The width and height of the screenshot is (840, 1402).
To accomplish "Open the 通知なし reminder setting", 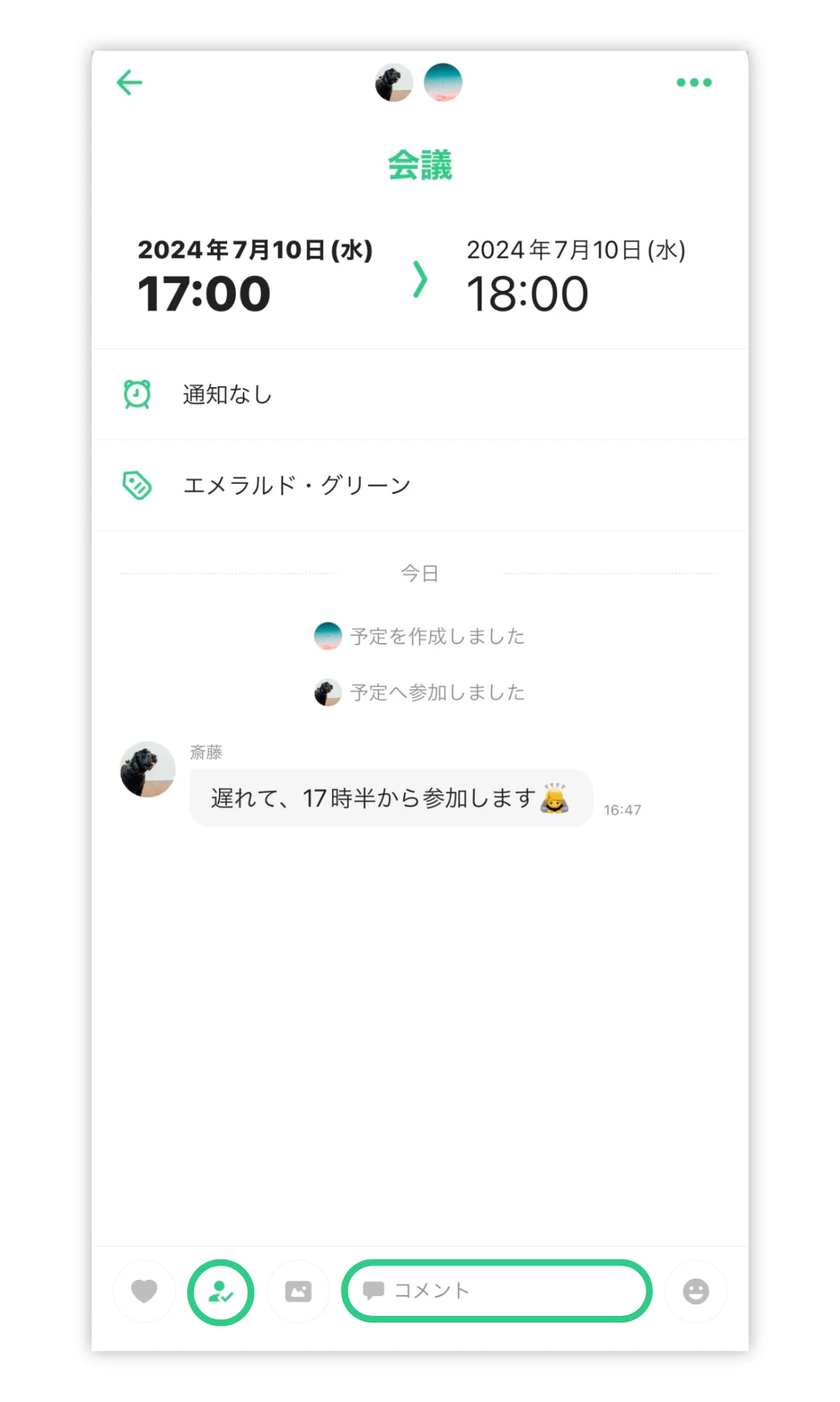I will click(x=228, y=394).
